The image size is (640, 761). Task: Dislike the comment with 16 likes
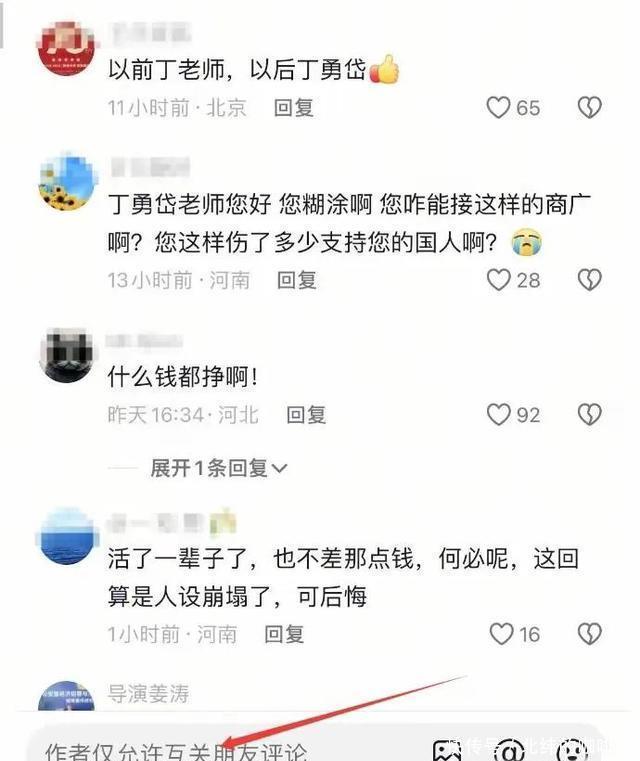(591, 633)
